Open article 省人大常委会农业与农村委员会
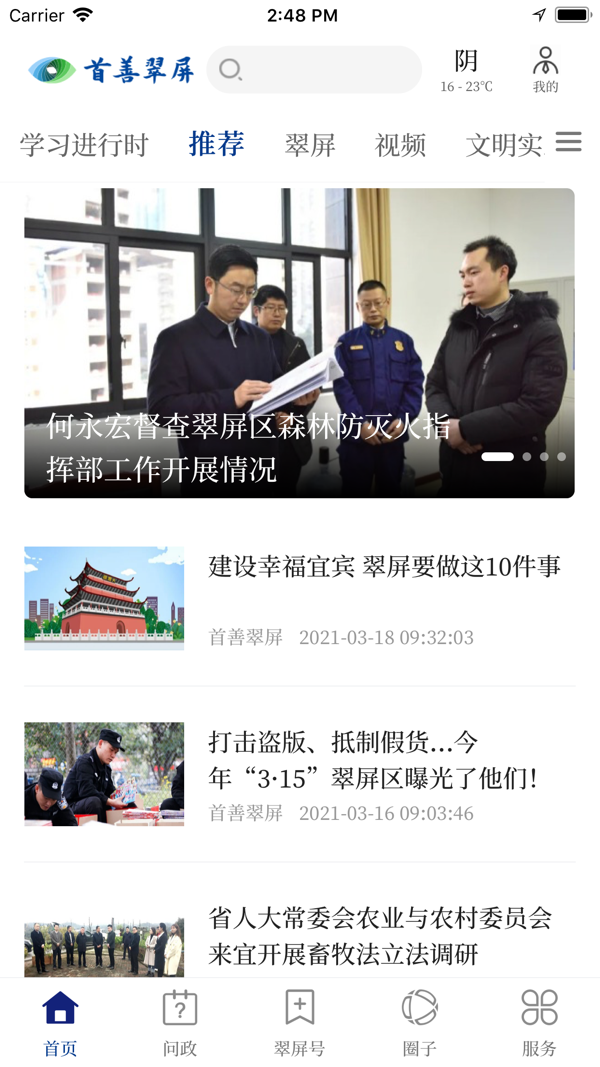The image size is (600, 1067). click(x=380, y=935)
